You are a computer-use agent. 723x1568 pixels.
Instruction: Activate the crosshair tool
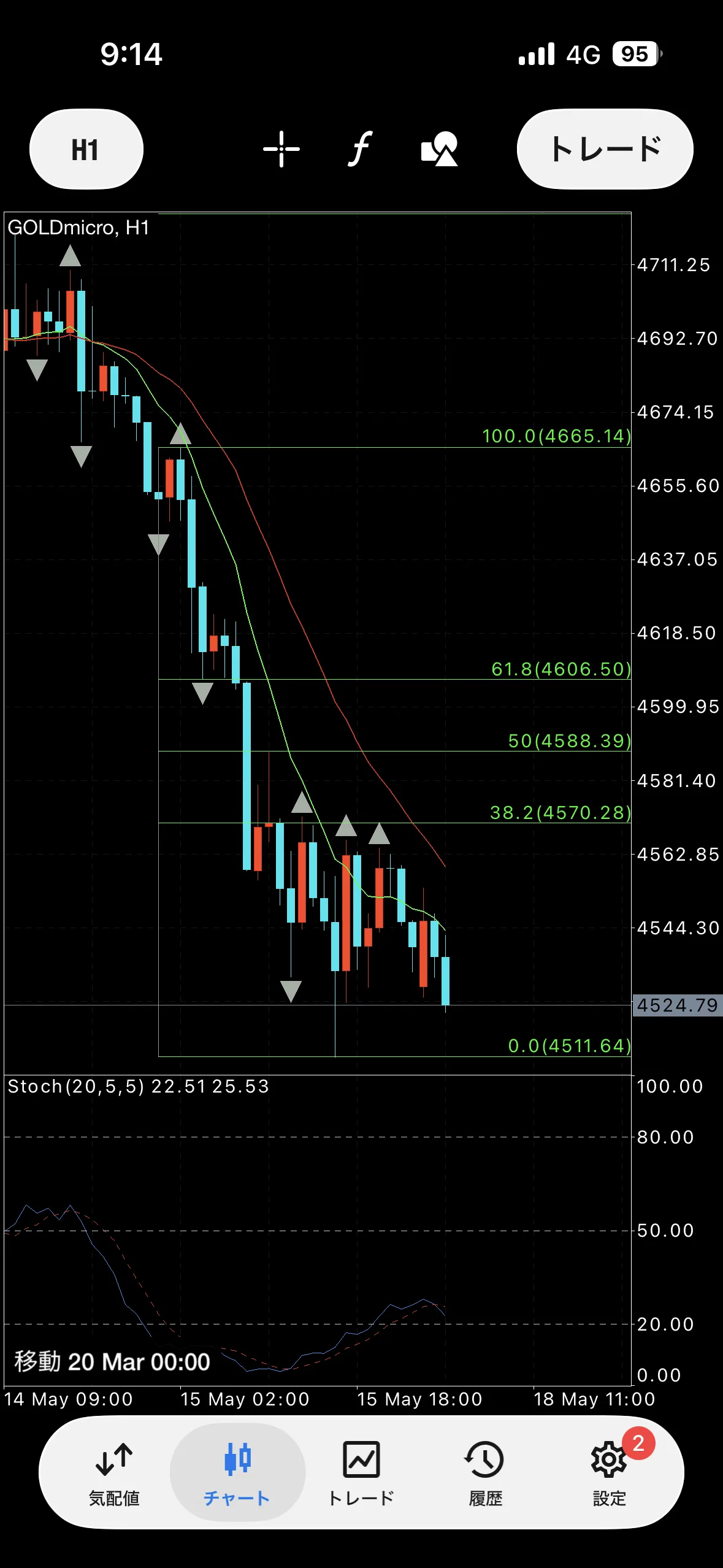[281, 149]
